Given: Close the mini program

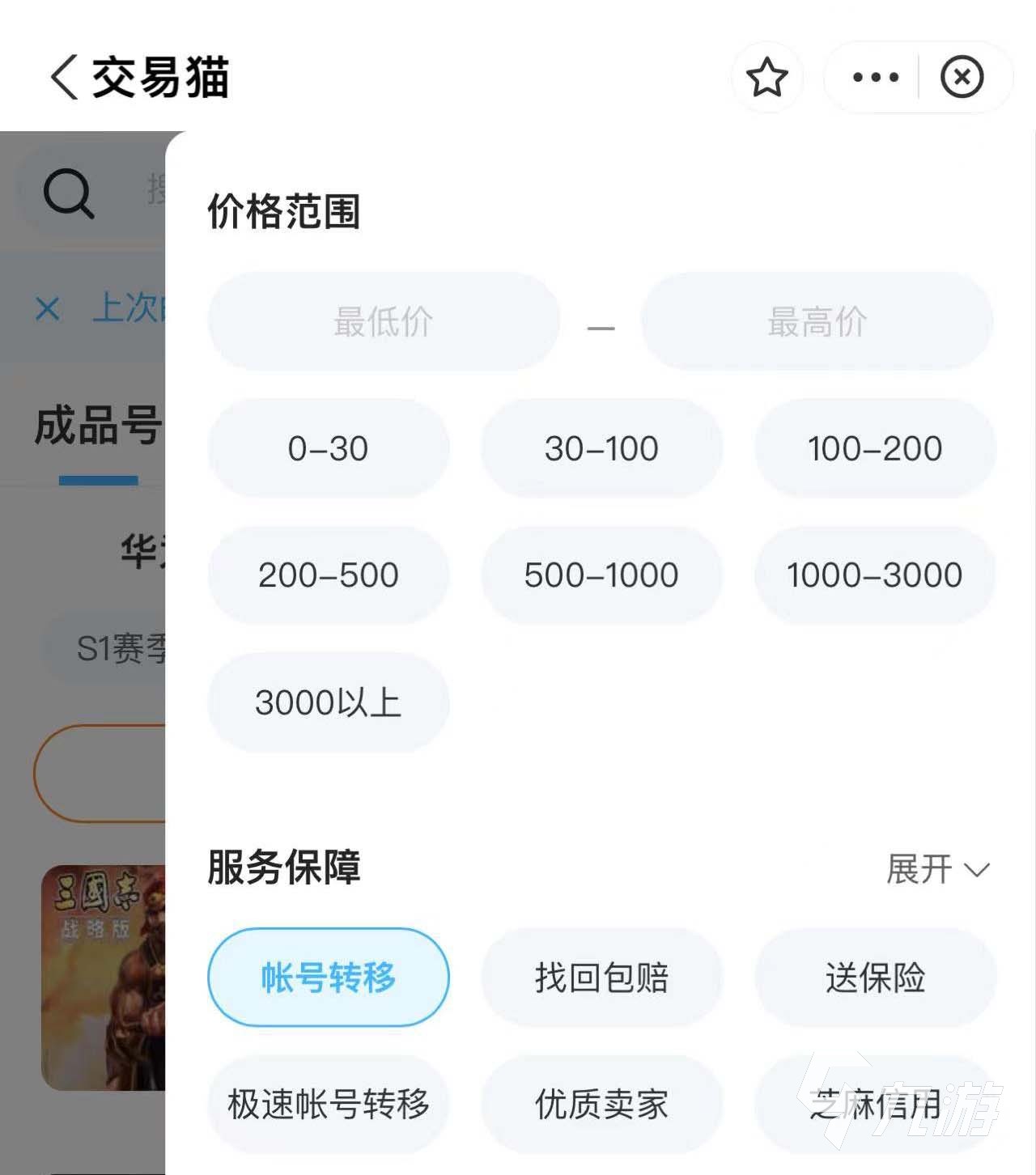Looking at the screenshot, I should 962,78.
